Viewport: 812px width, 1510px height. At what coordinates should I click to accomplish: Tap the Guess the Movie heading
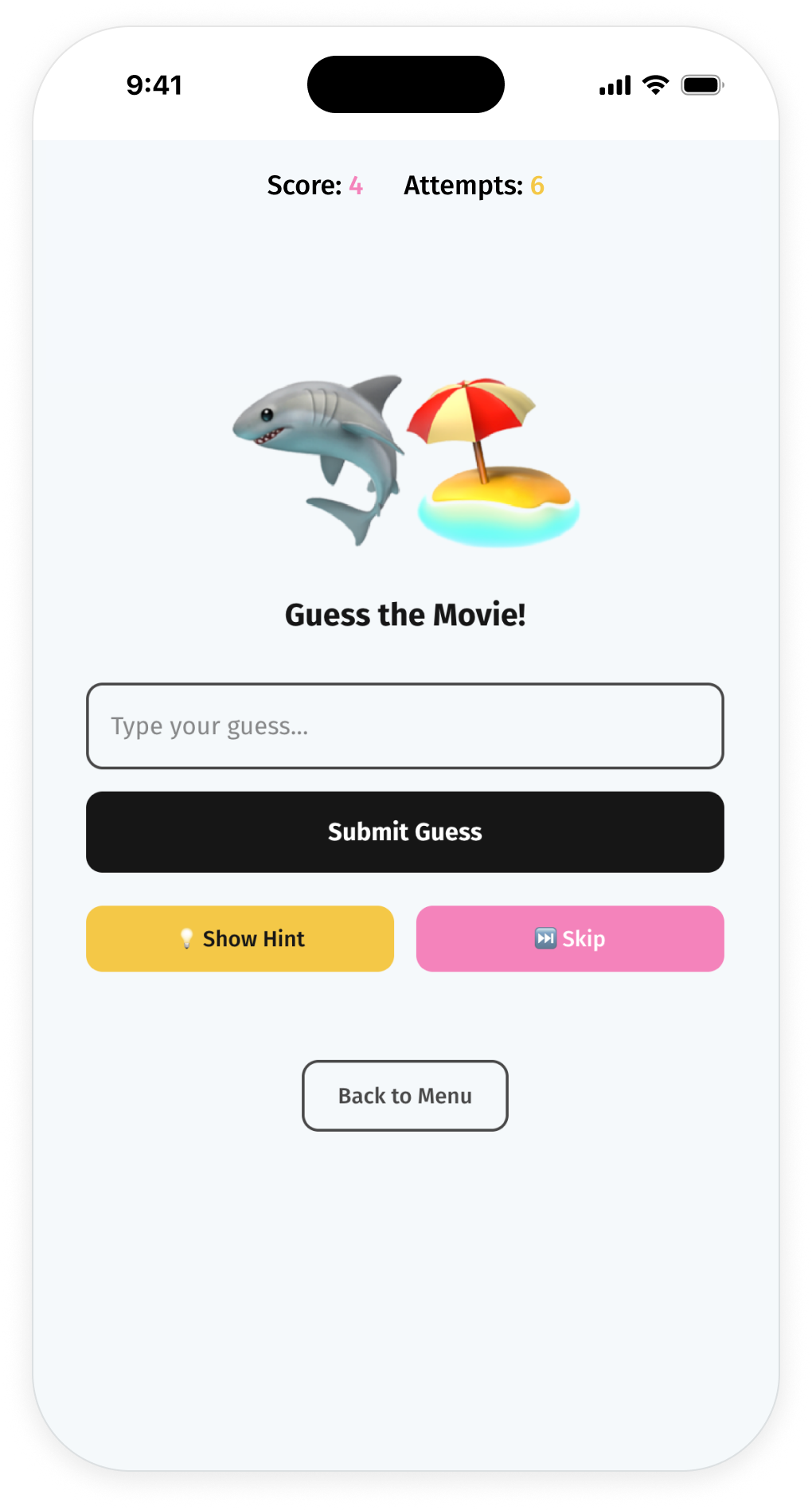405,614
